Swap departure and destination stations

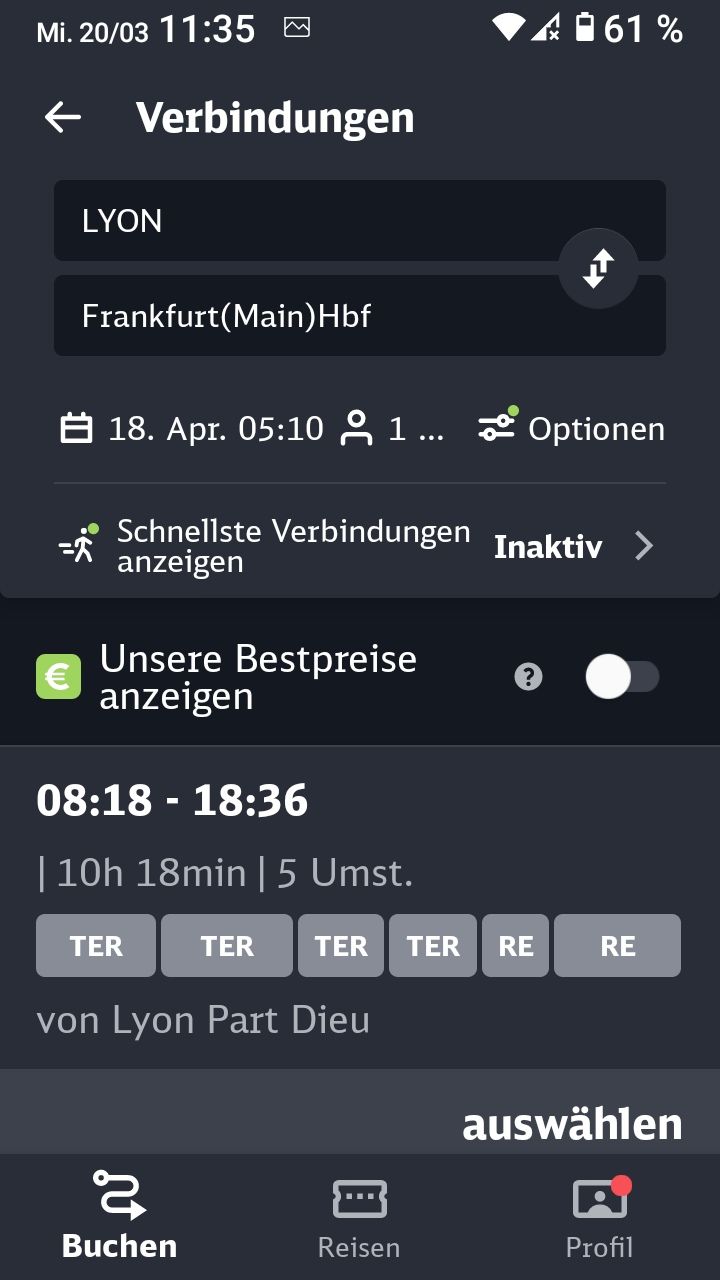coord(597,269)
